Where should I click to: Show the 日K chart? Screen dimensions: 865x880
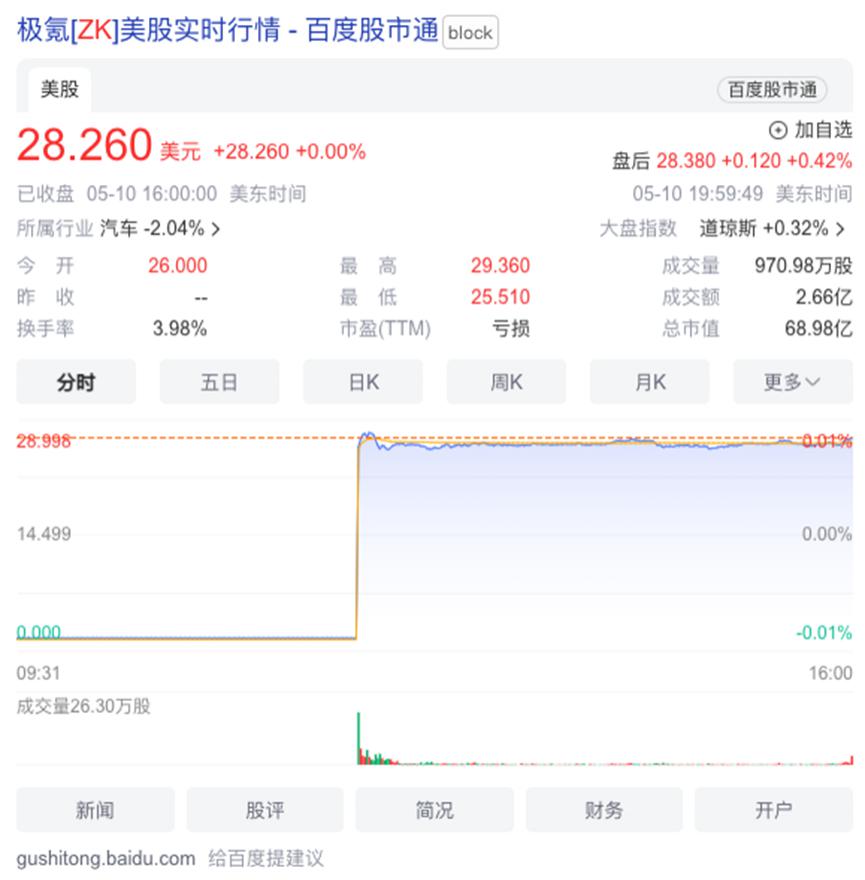pos(363,382)
